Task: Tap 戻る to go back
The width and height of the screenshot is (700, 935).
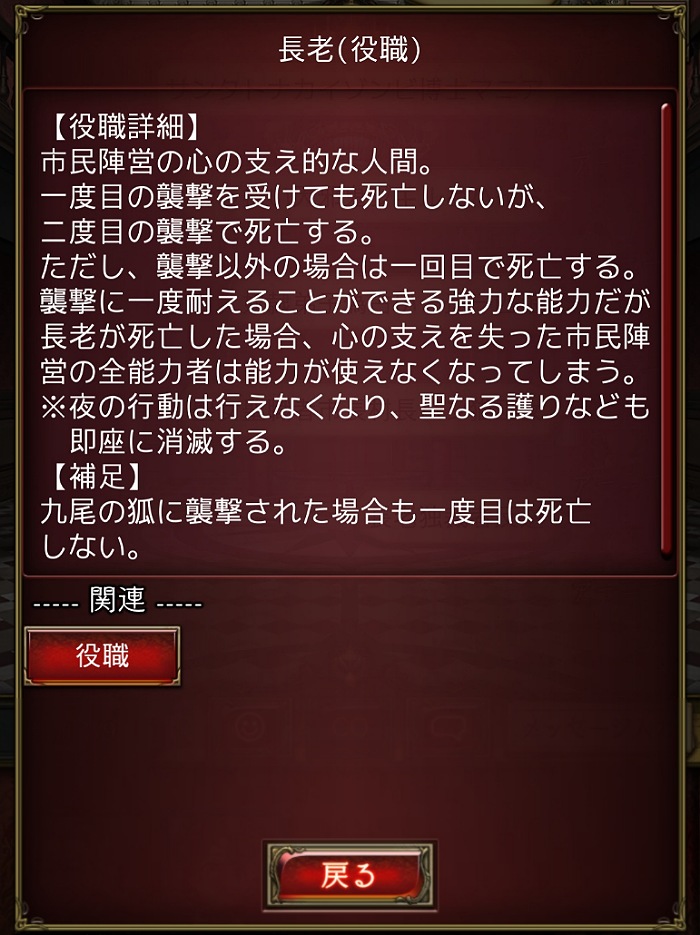Action: click(x=349, y=876)
